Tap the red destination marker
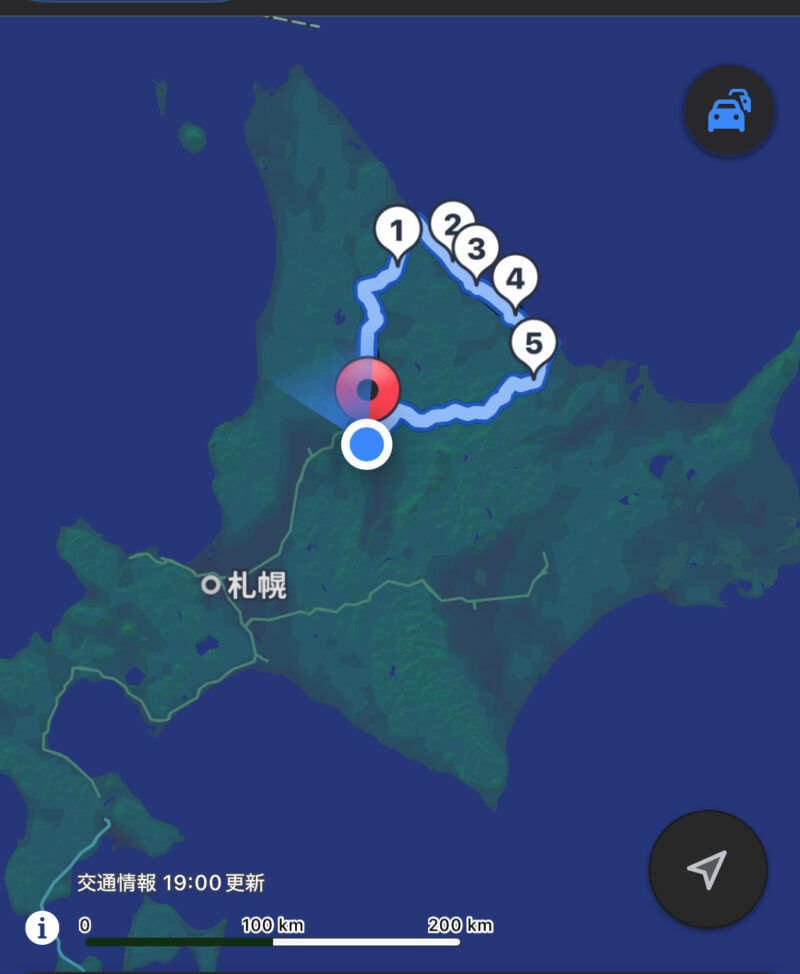800x974 pixels. [368, 388]
